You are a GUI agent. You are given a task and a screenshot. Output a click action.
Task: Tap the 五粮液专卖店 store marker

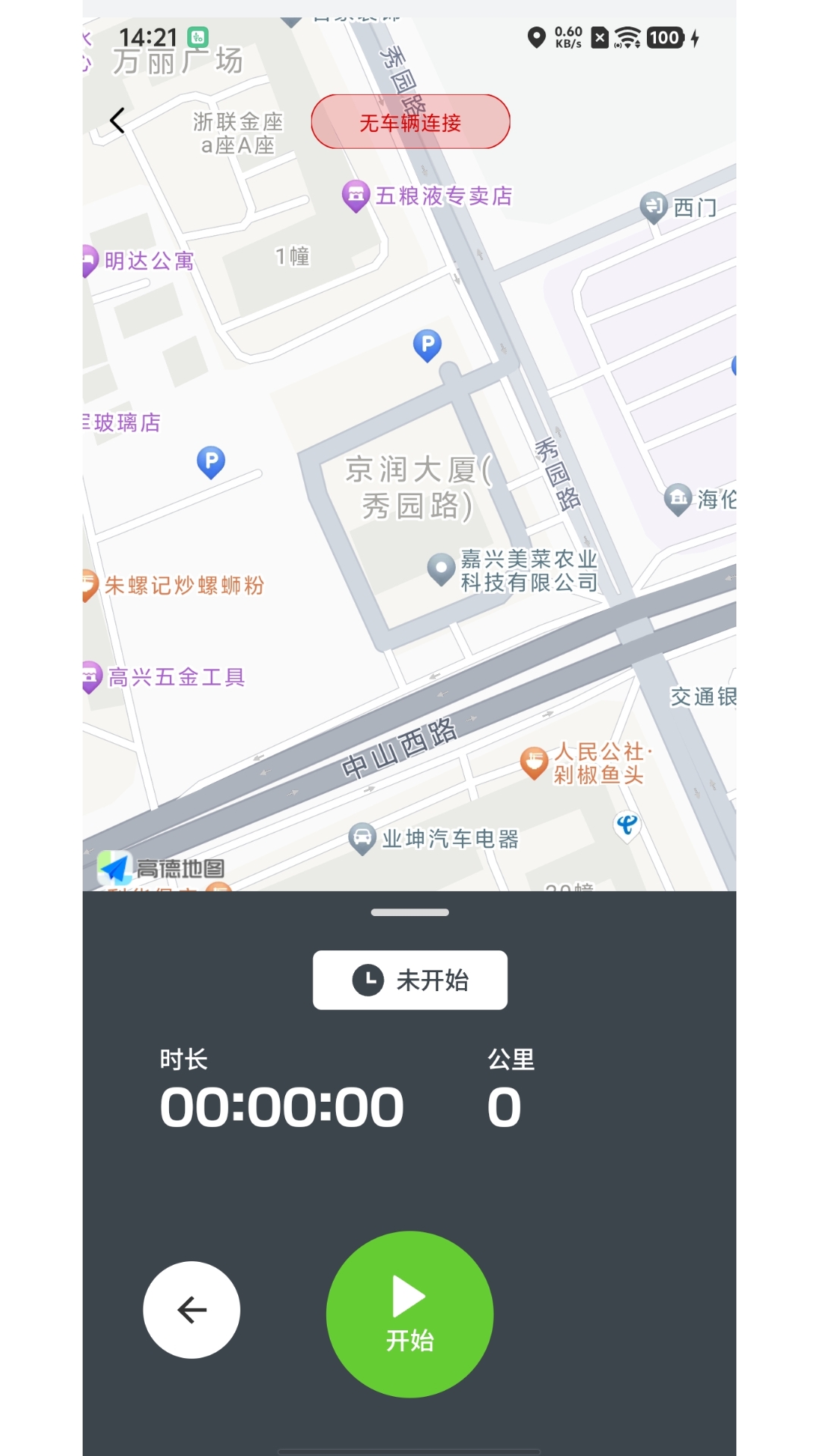coord(354,196)
